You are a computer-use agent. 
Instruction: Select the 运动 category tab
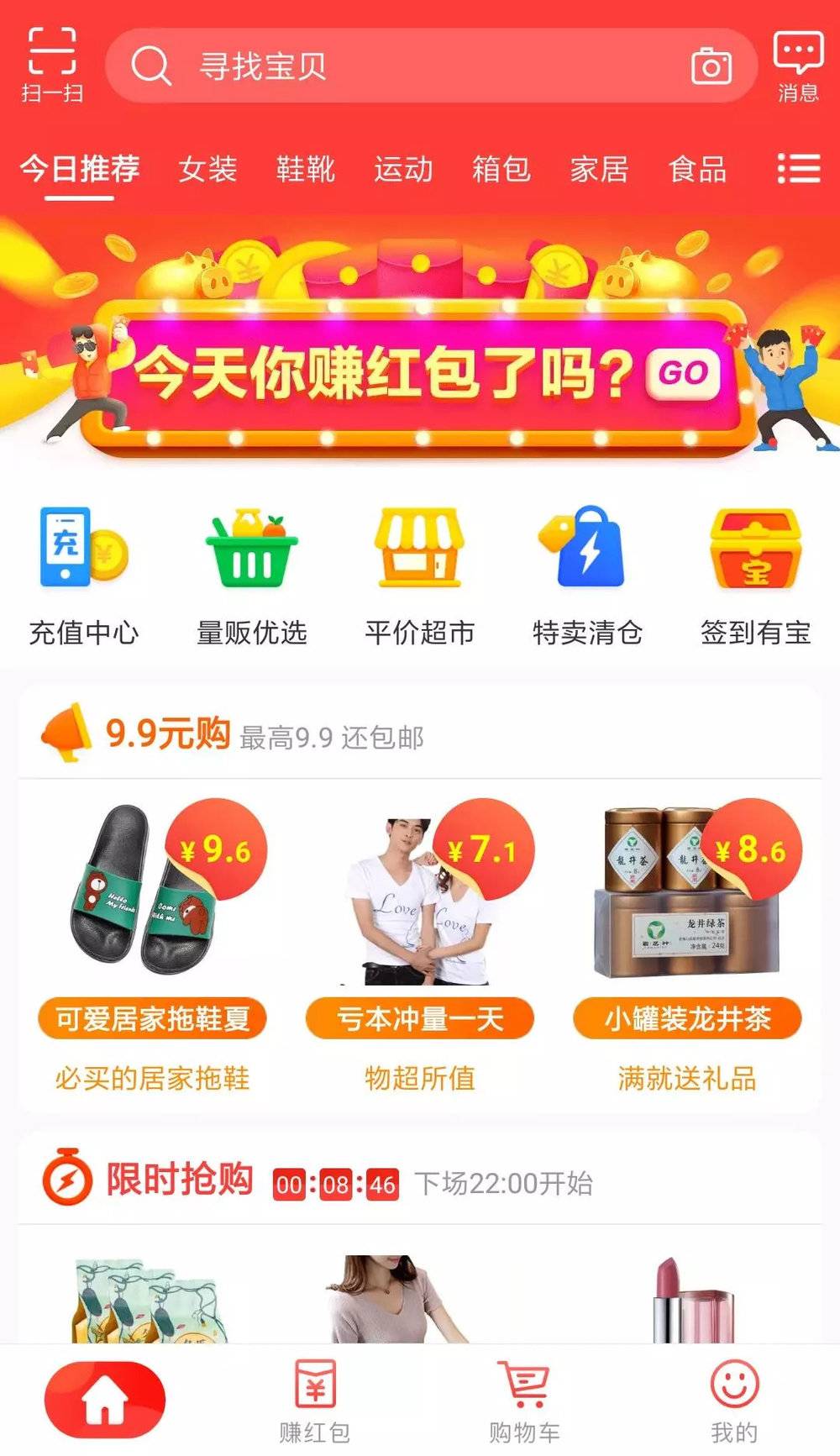coord(403,169)
